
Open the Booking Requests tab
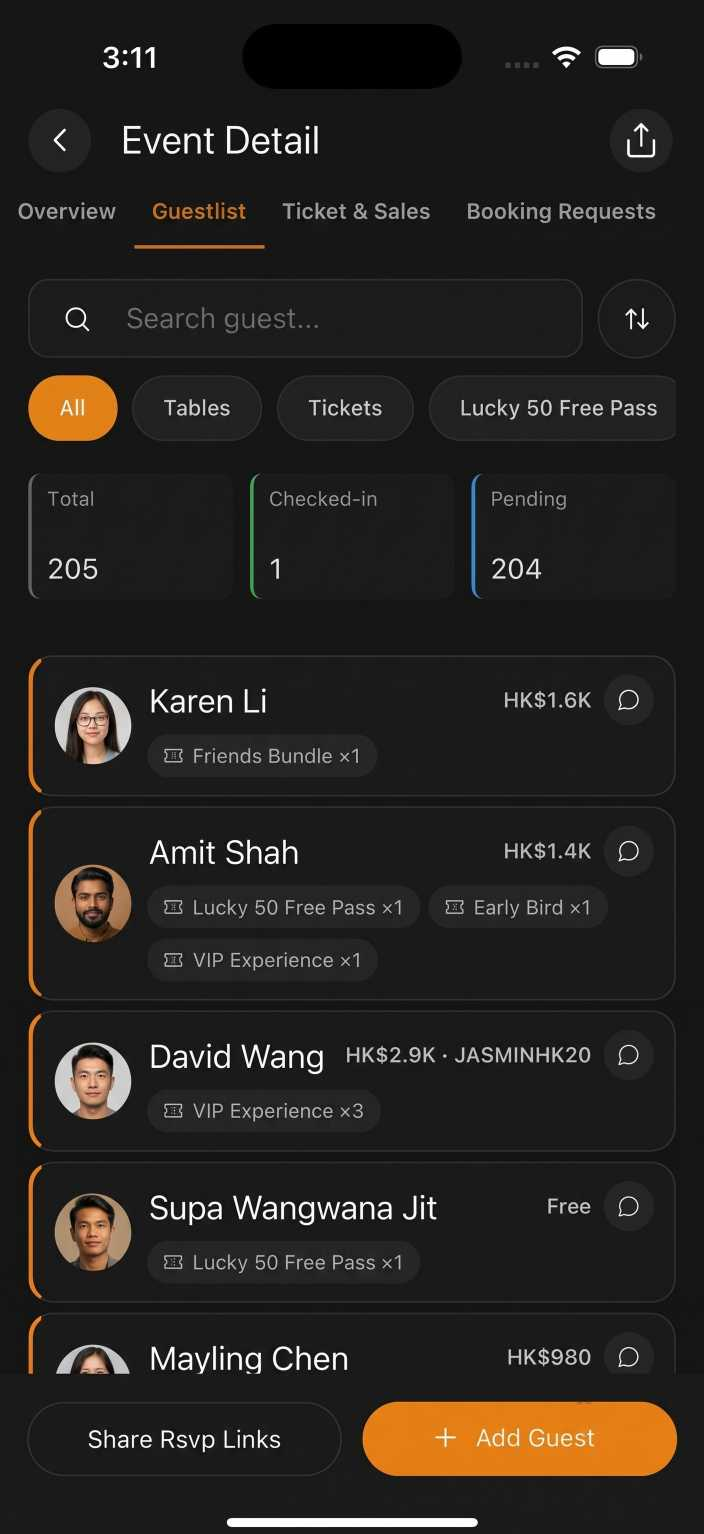pyautogui.click(x=561, y=211)
